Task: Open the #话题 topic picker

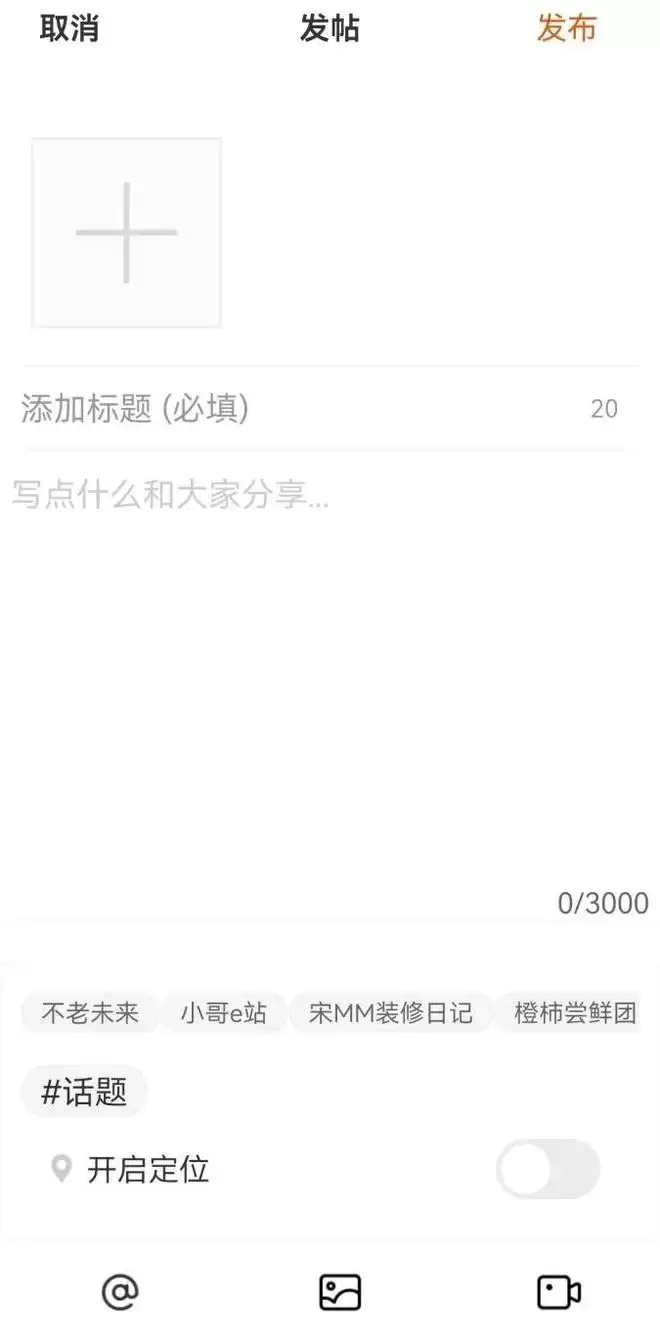Action: point(84,1092)
